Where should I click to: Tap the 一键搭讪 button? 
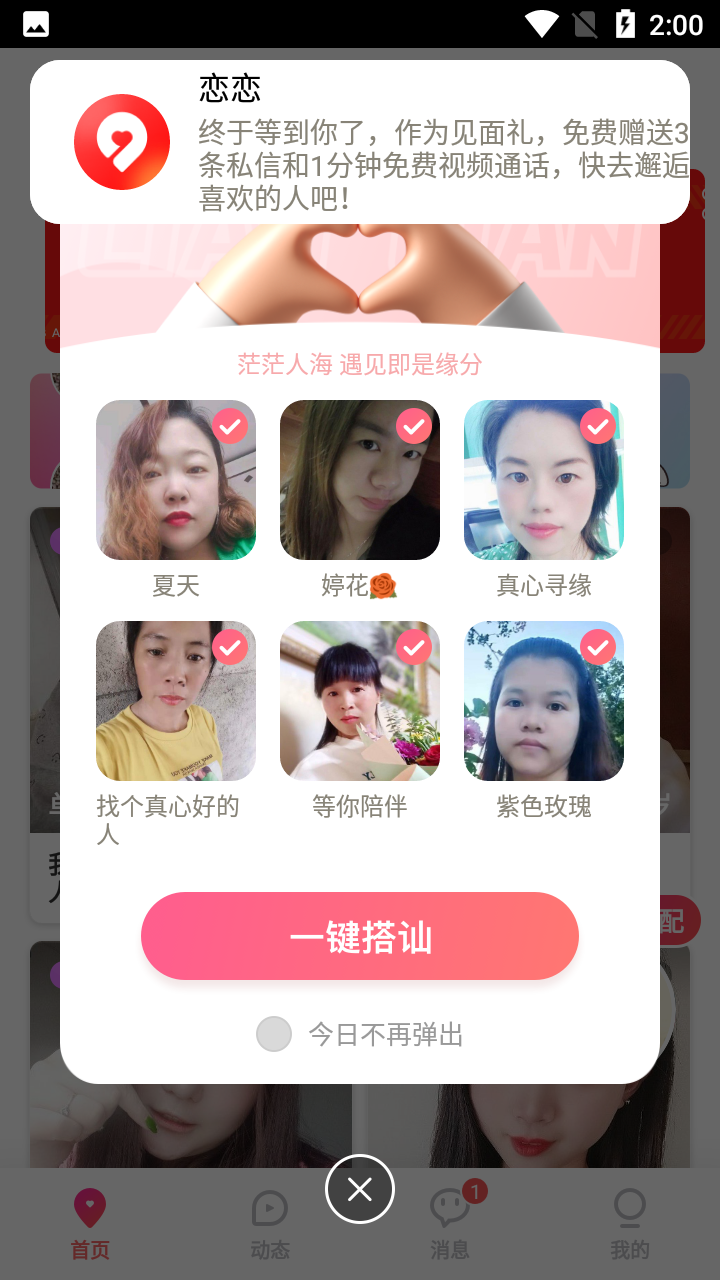360,936
